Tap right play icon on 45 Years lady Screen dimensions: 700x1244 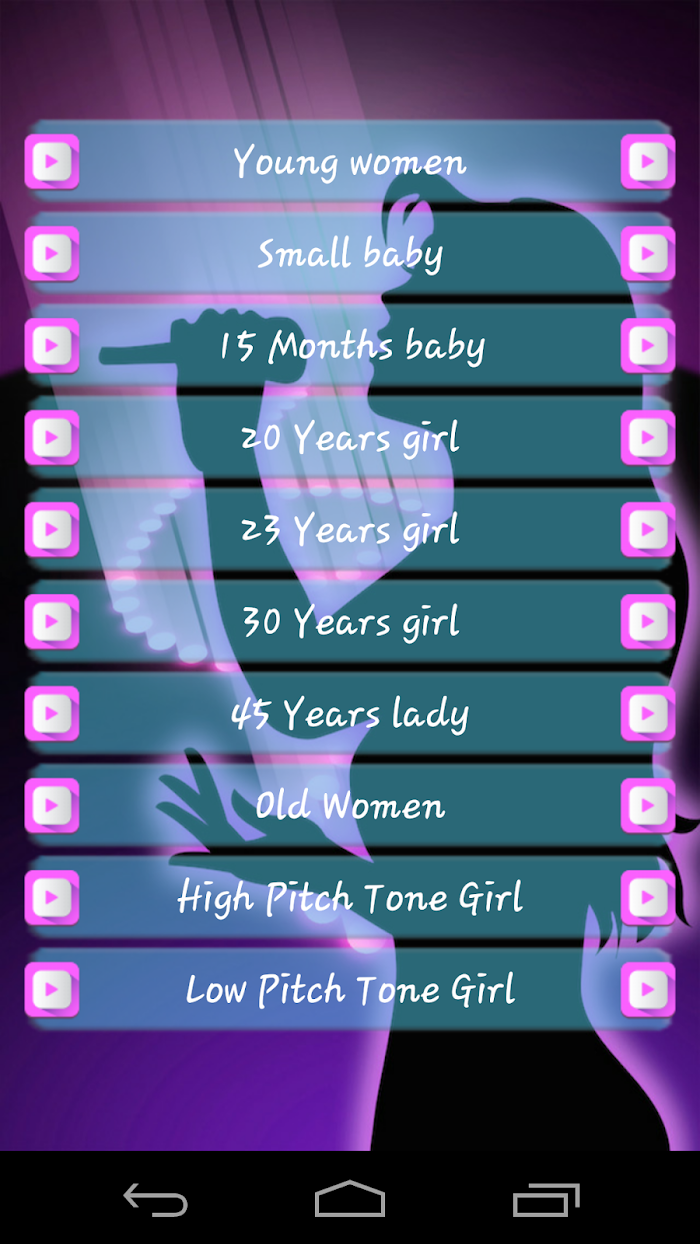pyautogui.click(x=648, y=714)
